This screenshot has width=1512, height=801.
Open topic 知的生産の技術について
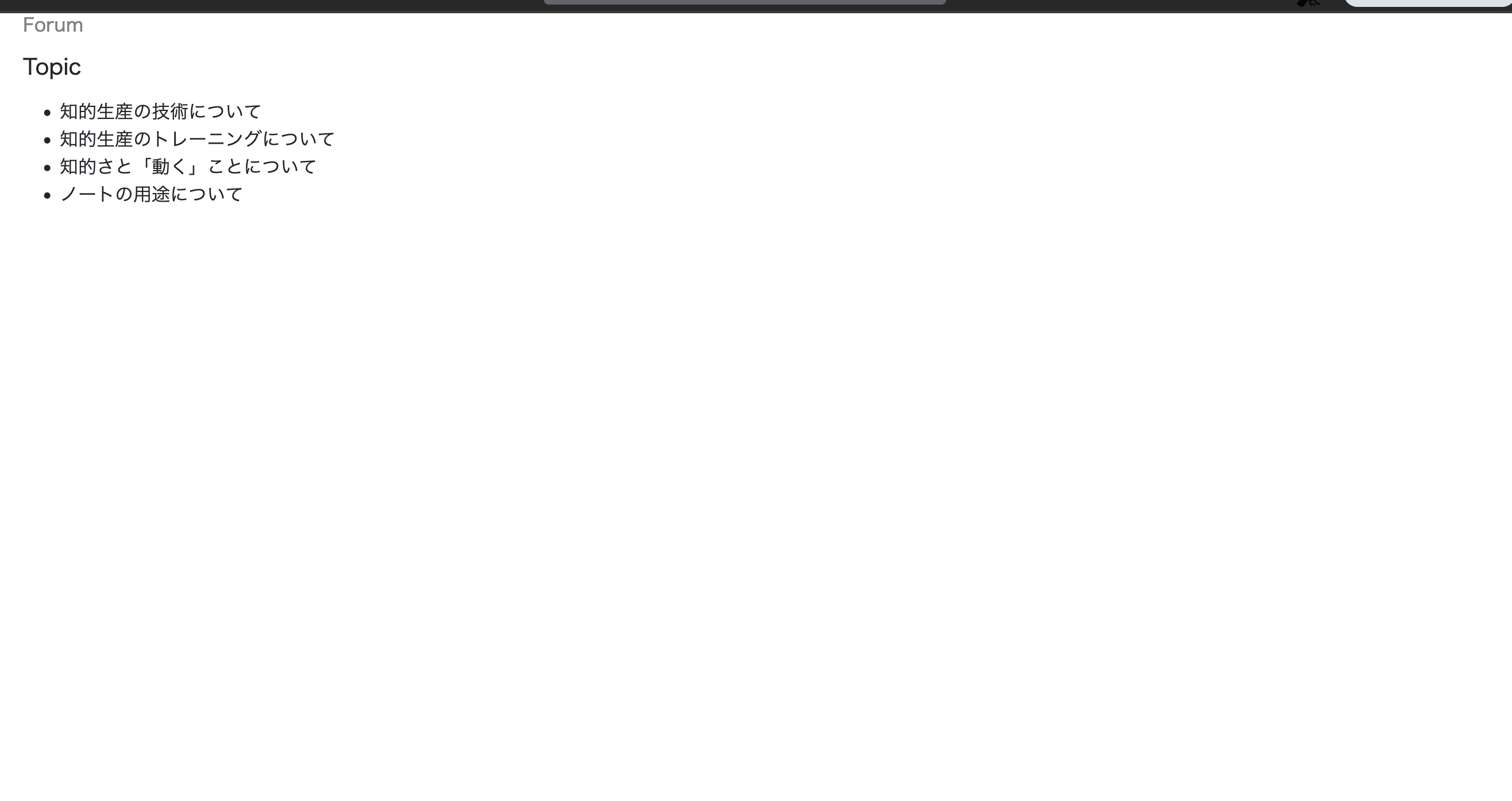tap(160, 111)
